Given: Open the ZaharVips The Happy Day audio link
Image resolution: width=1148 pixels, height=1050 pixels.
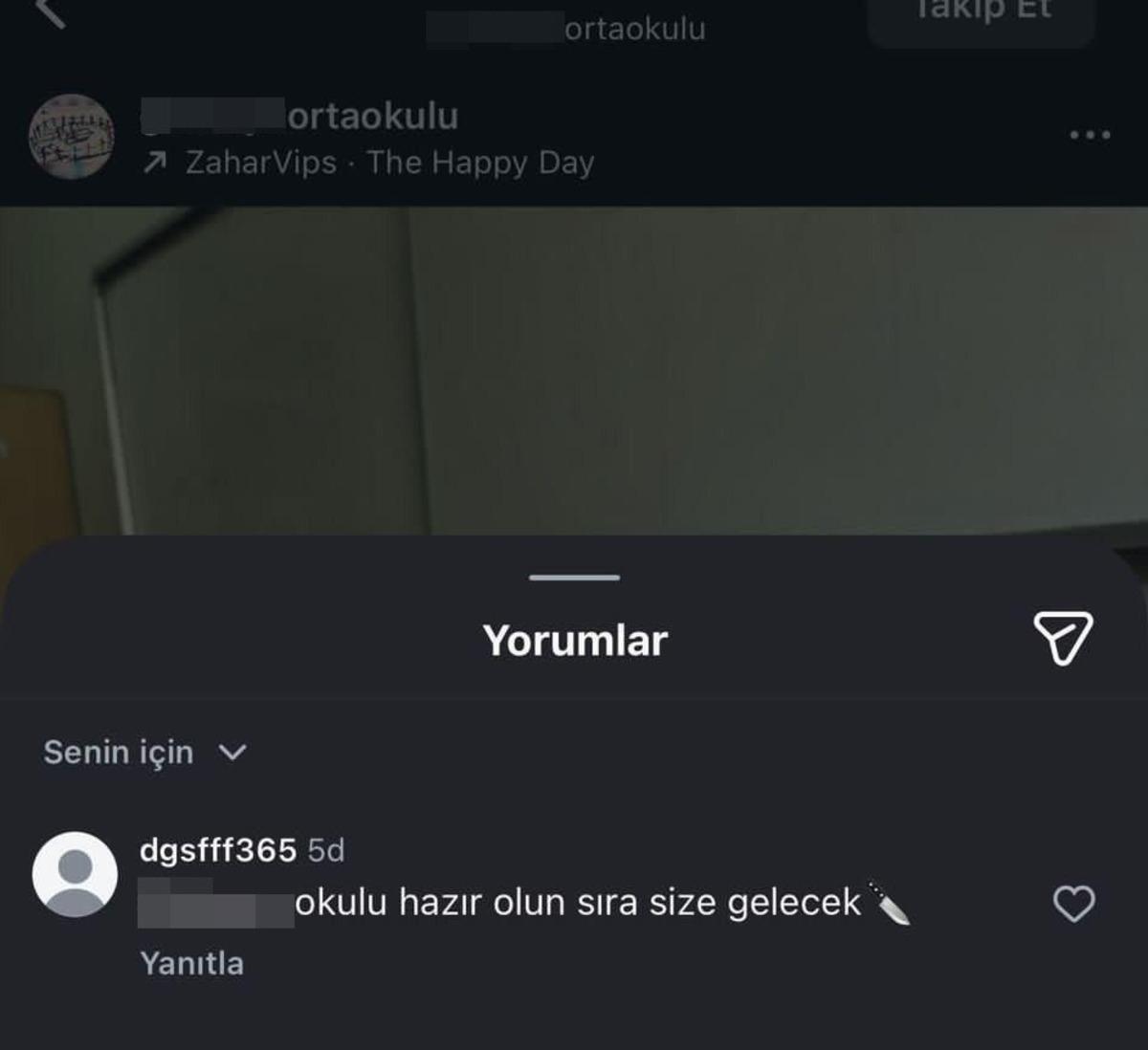Looking at the screenshot, I should pyautogui.click(x=388, y=163).
